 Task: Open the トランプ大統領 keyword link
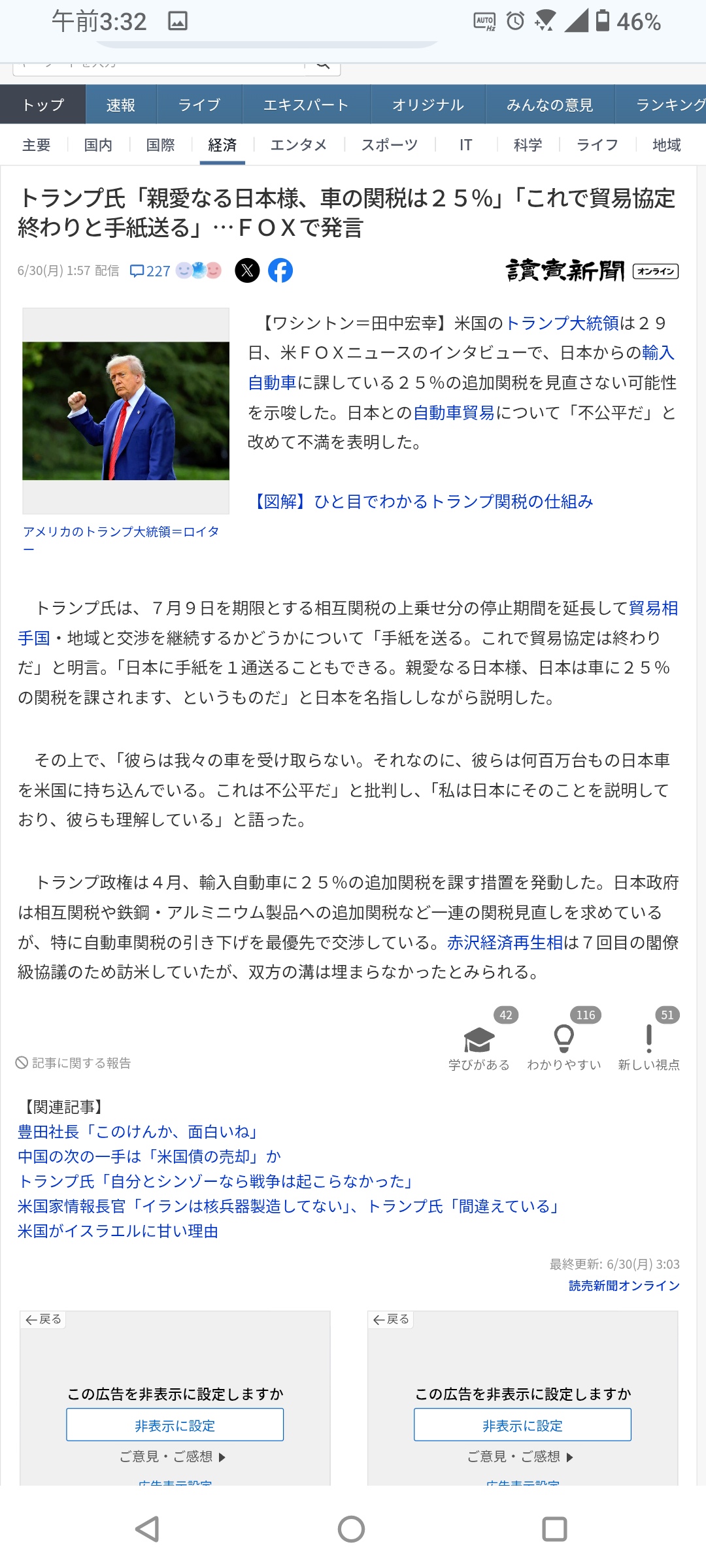562,323
